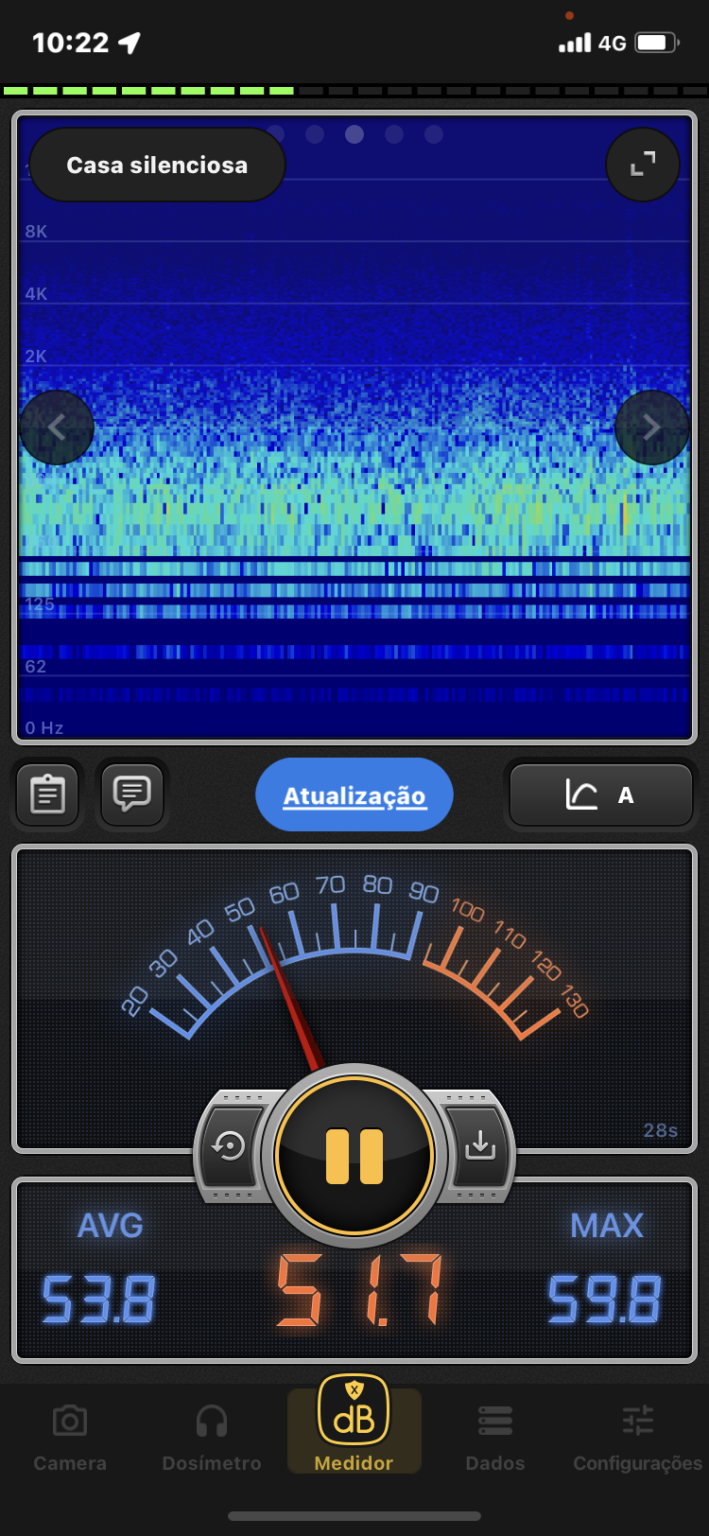The height and width of the screenshot is (1536, 709).
Task: Show the next chart view
Action: tap(651, 428)
